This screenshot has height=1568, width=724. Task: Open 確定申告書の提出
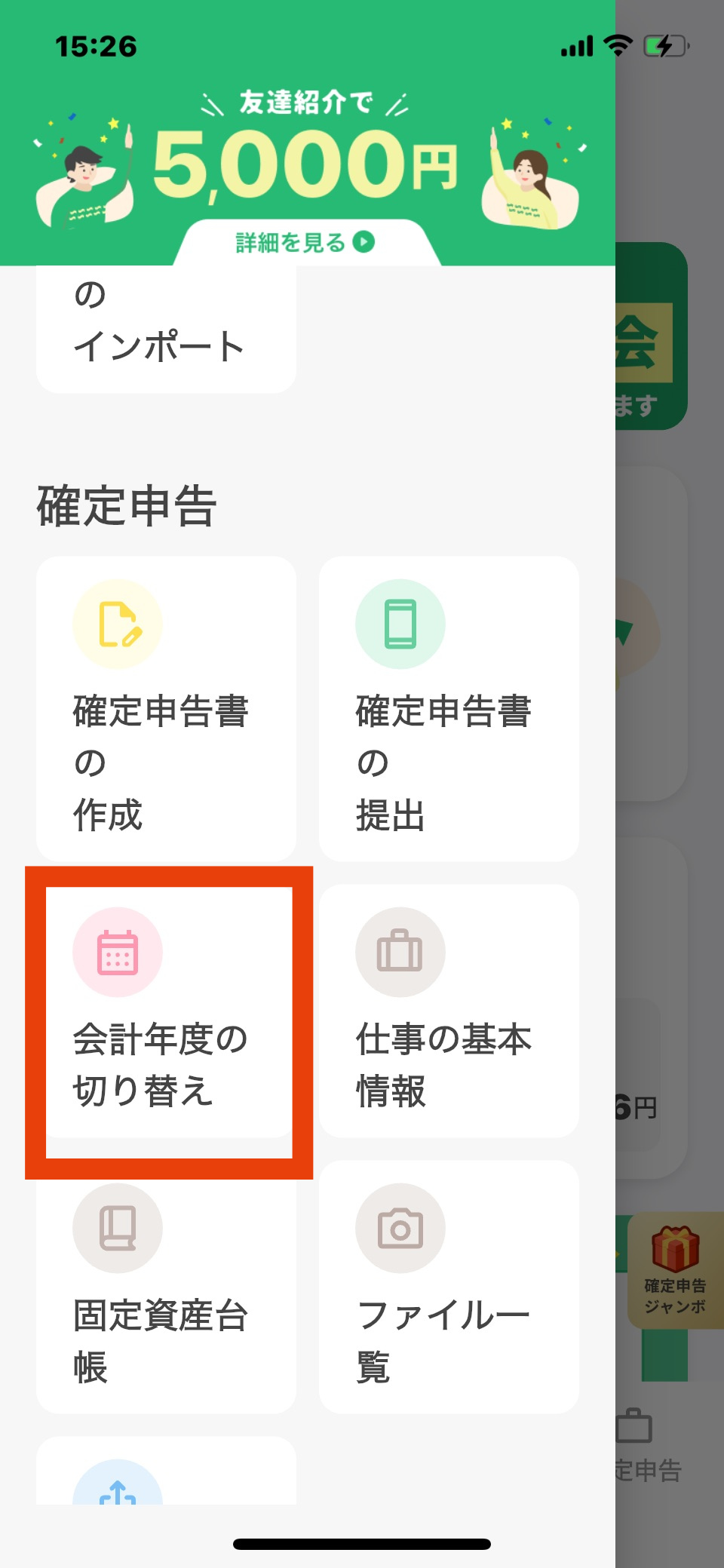pos(449,709)
